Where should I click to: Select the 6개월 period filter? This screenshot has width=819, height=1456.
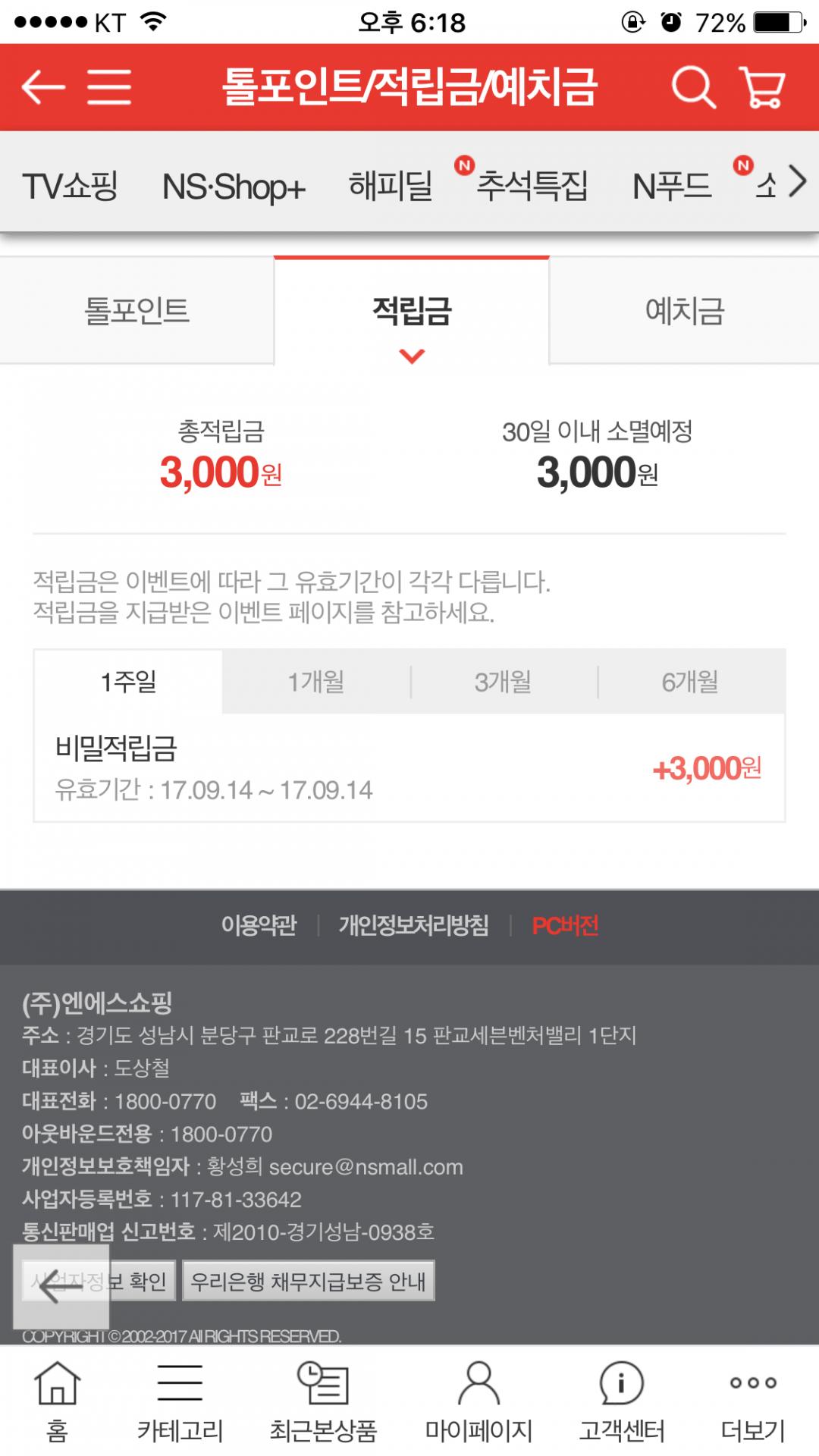point(690,682)
